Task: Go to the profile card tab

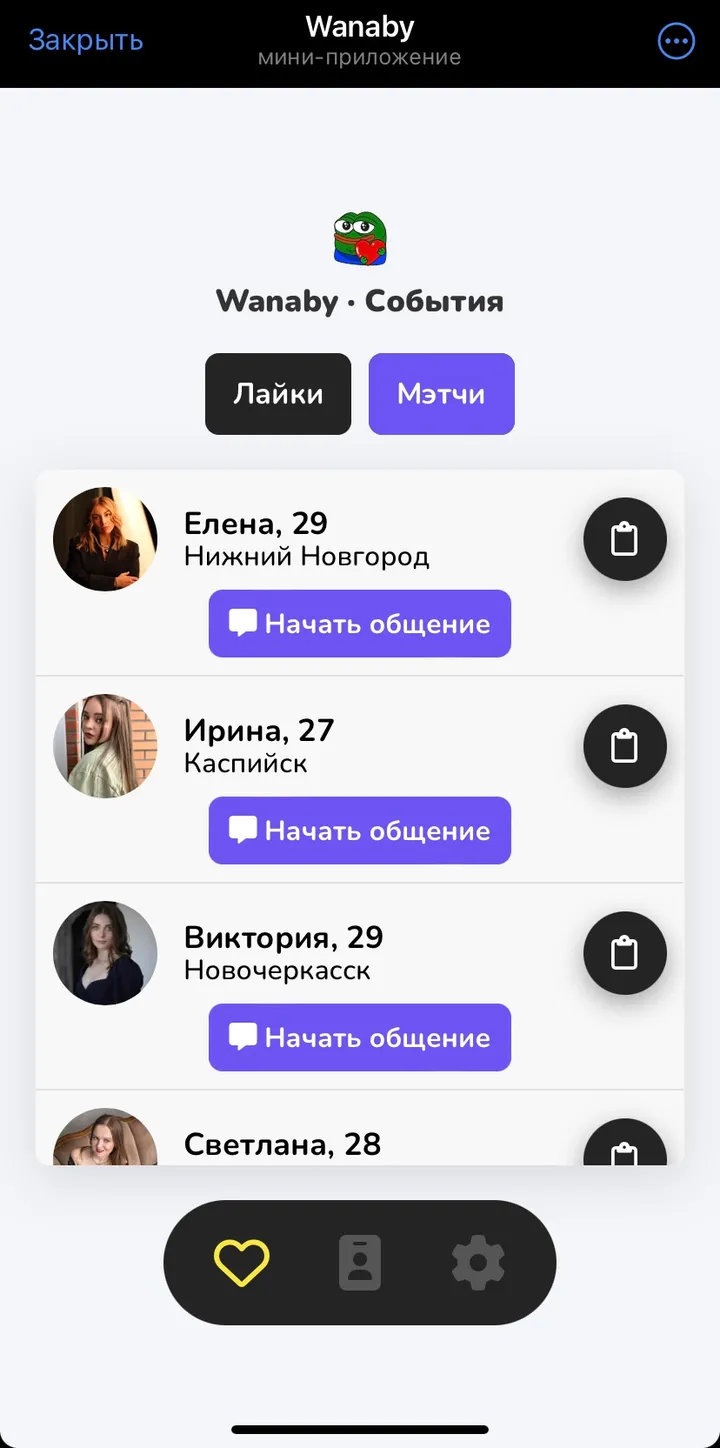Action: tap(360, 1263)
